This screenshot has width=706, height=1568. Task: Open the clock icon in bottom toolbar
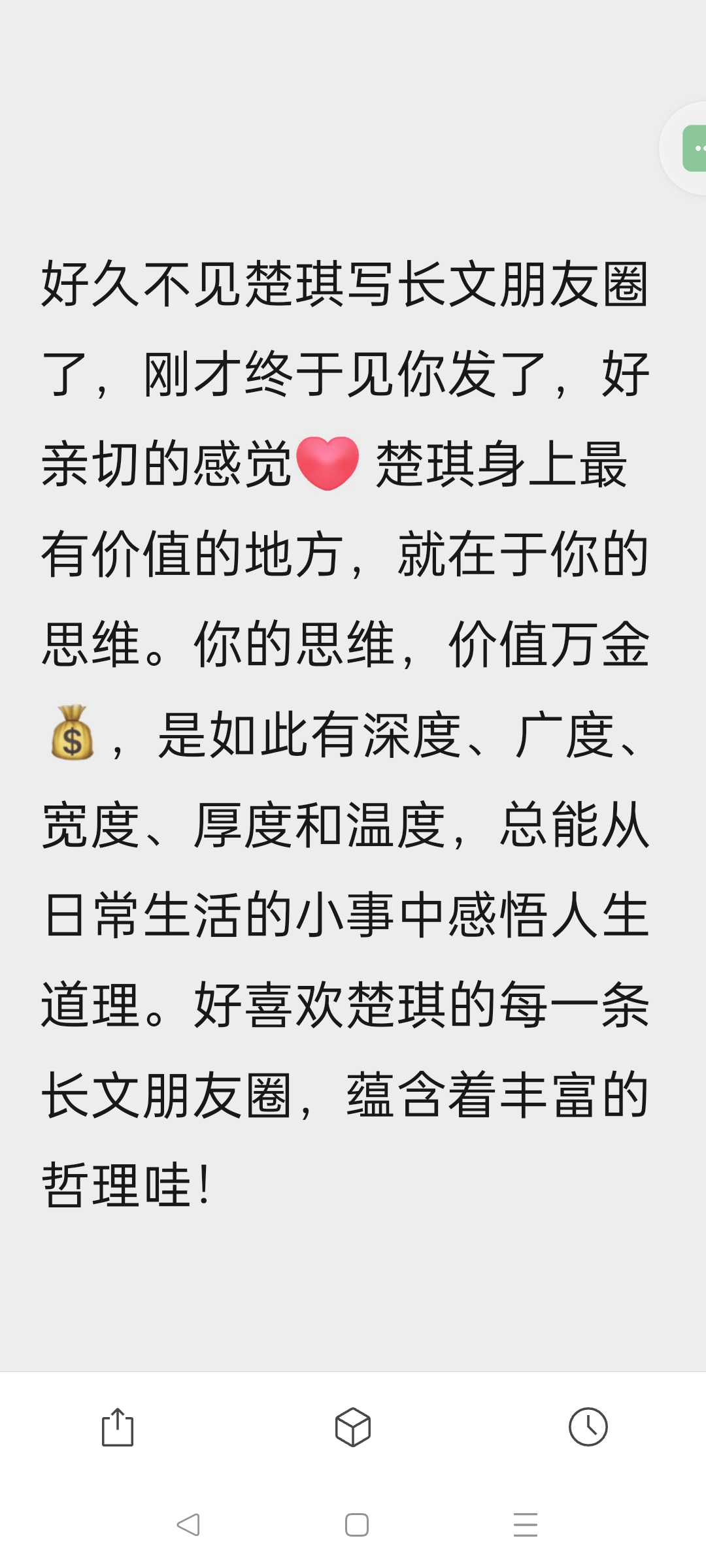tap(588, 1426)
